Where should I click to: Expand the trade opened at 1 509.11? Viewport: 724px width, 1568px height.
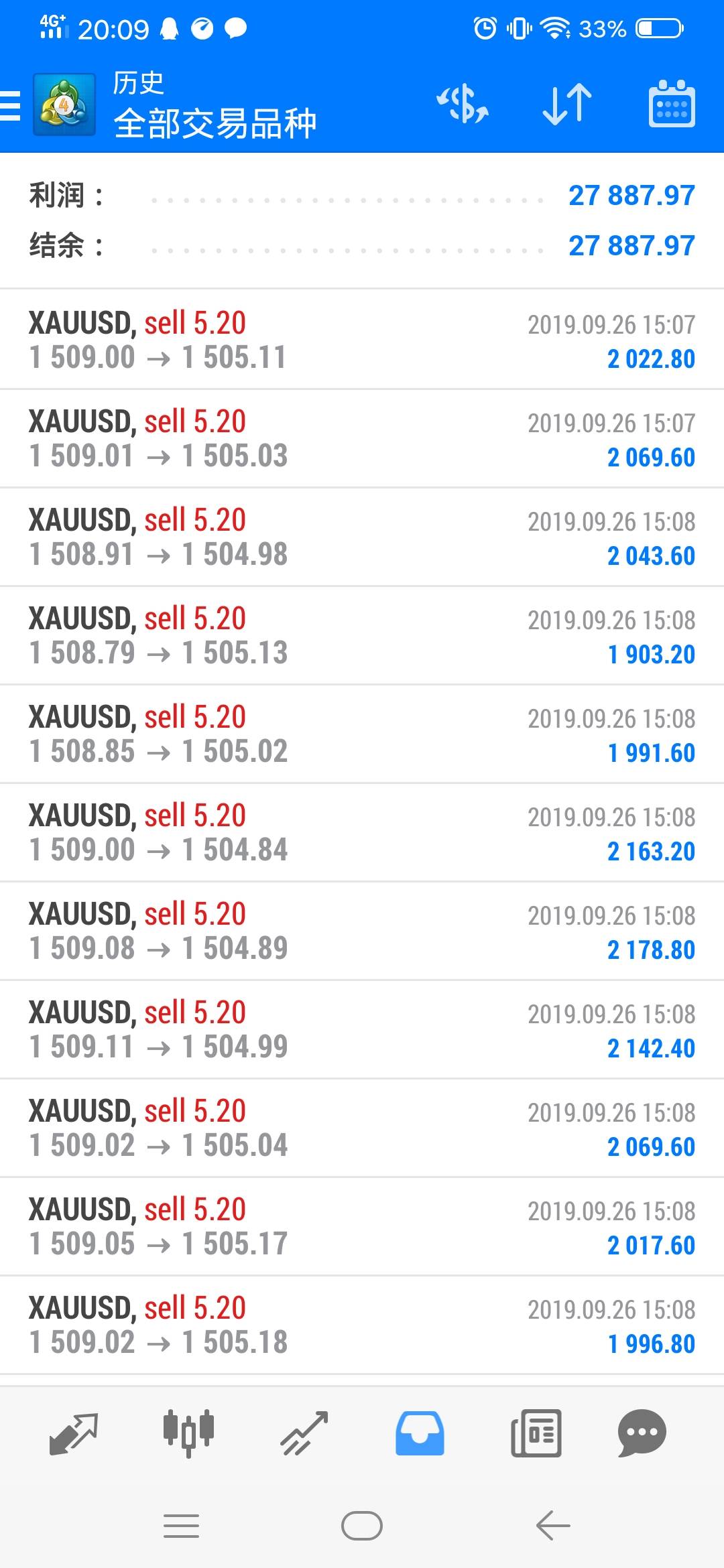point(362,1029)
